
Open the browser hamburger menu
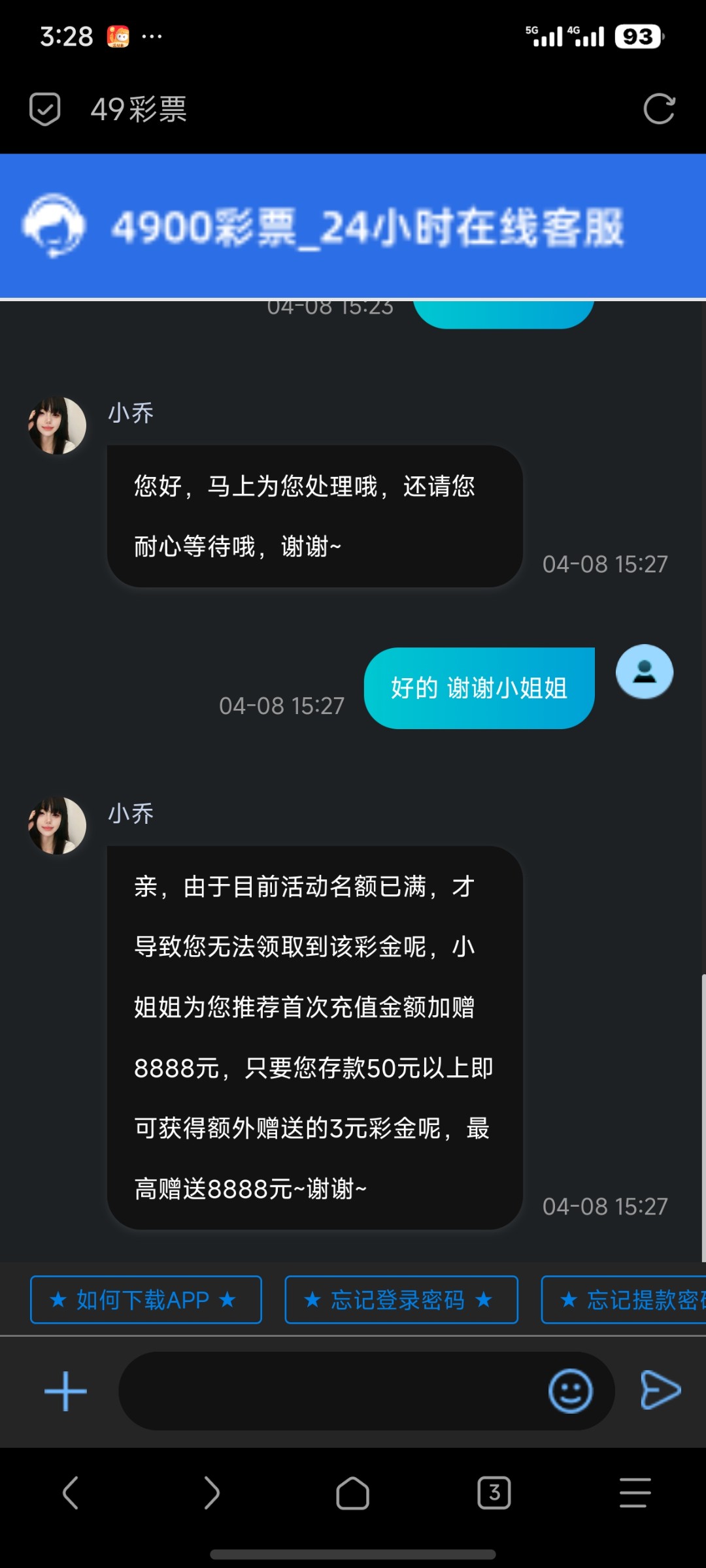pyautogui.click(x=635, y=1493)
